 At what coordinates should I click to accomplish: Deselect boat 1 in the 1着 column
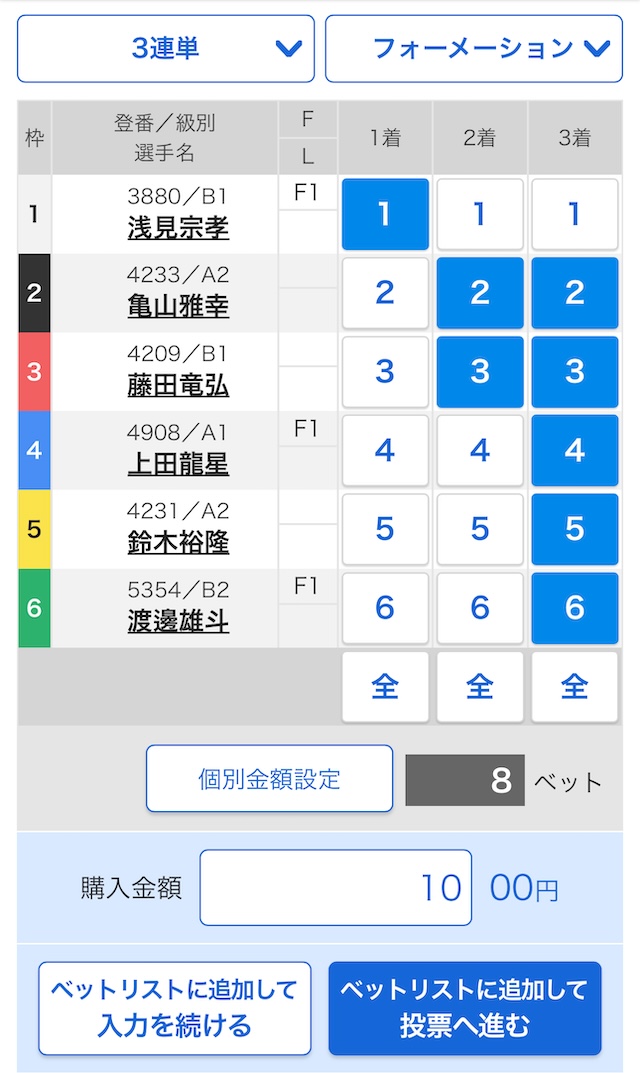point(385,214)
